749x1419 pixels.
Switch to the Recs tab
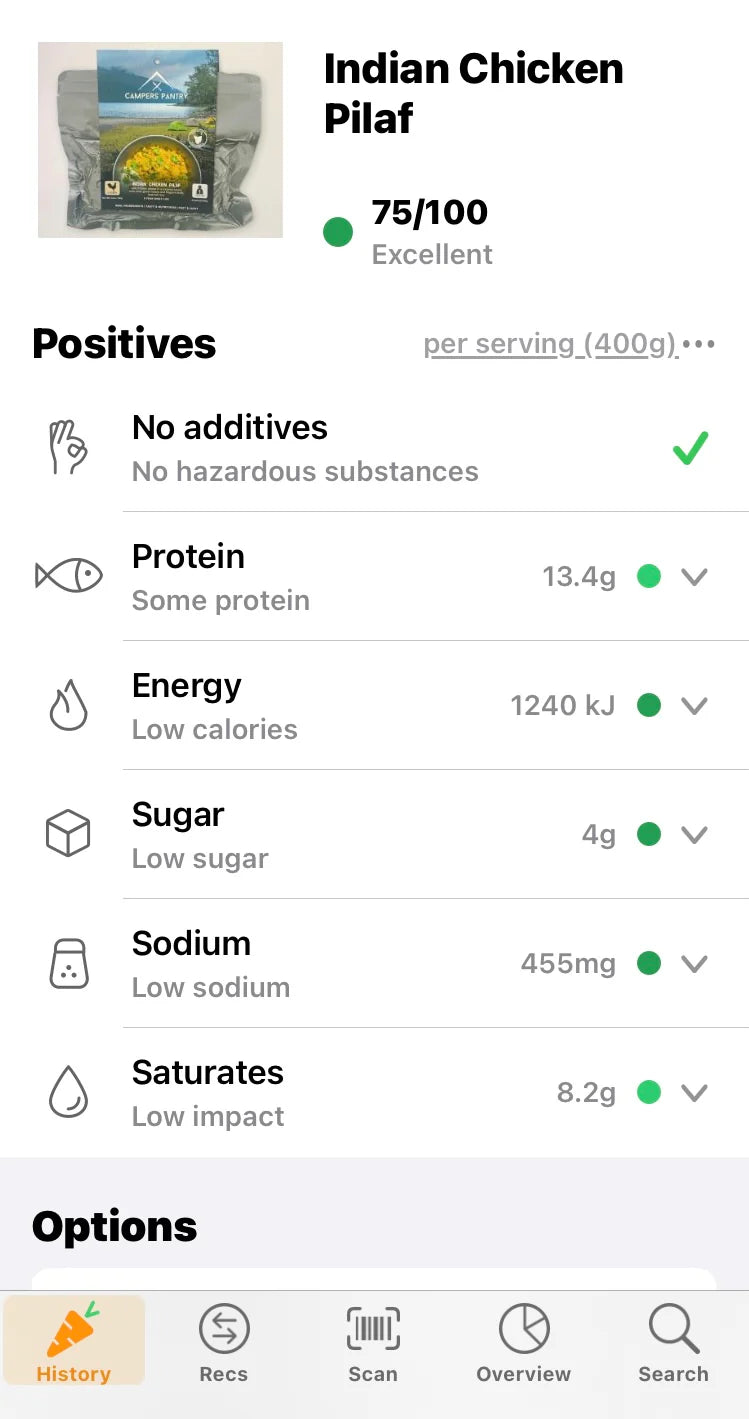[223, 1342]
